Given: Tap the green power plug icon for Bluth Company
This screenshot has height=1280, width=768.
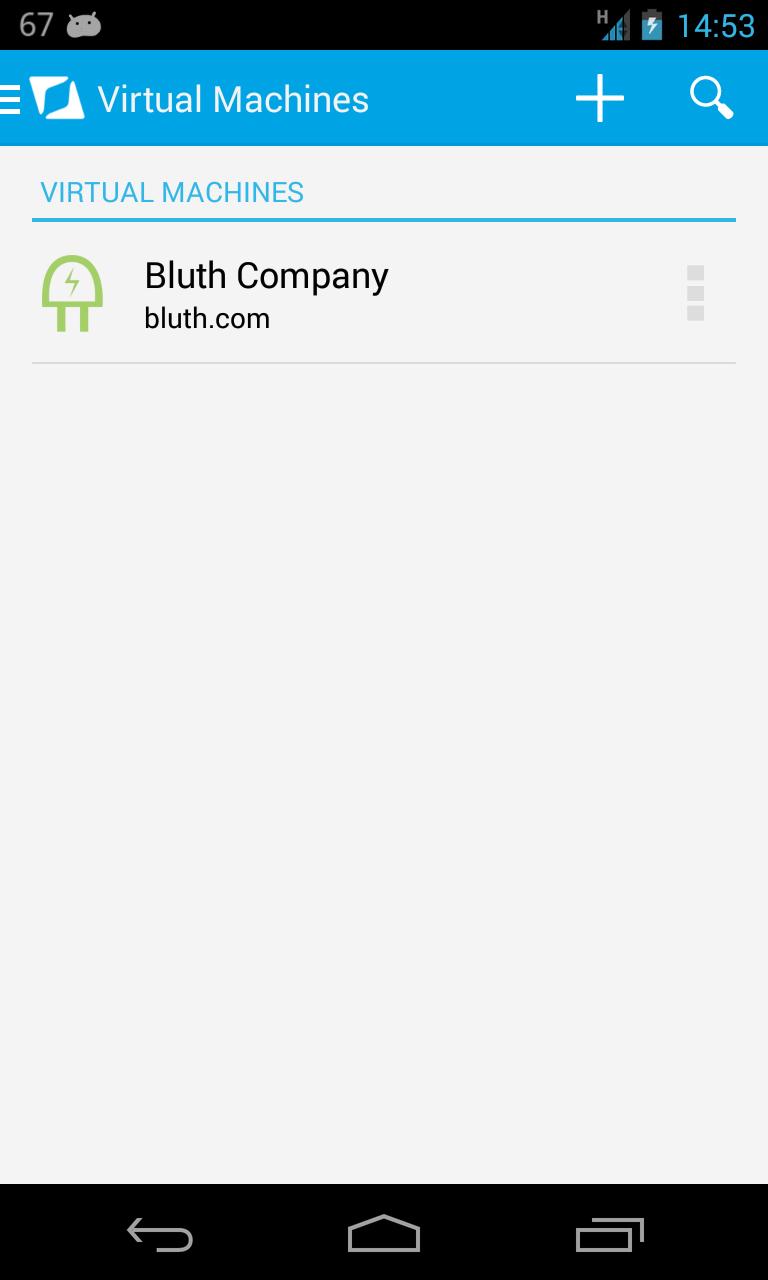Looking at the screenshot, I should 71,293.
